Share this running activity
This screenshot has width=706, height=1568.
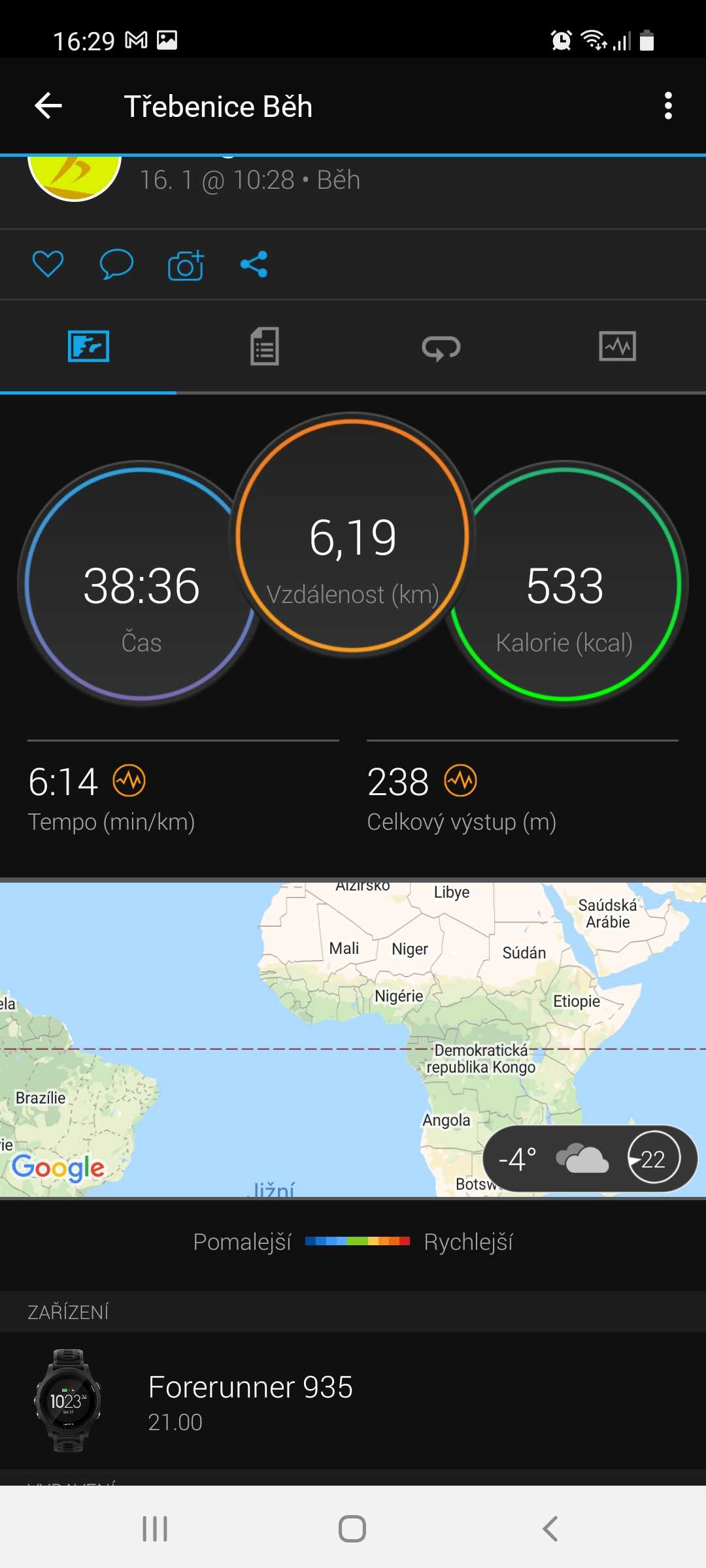click(254, 265)
